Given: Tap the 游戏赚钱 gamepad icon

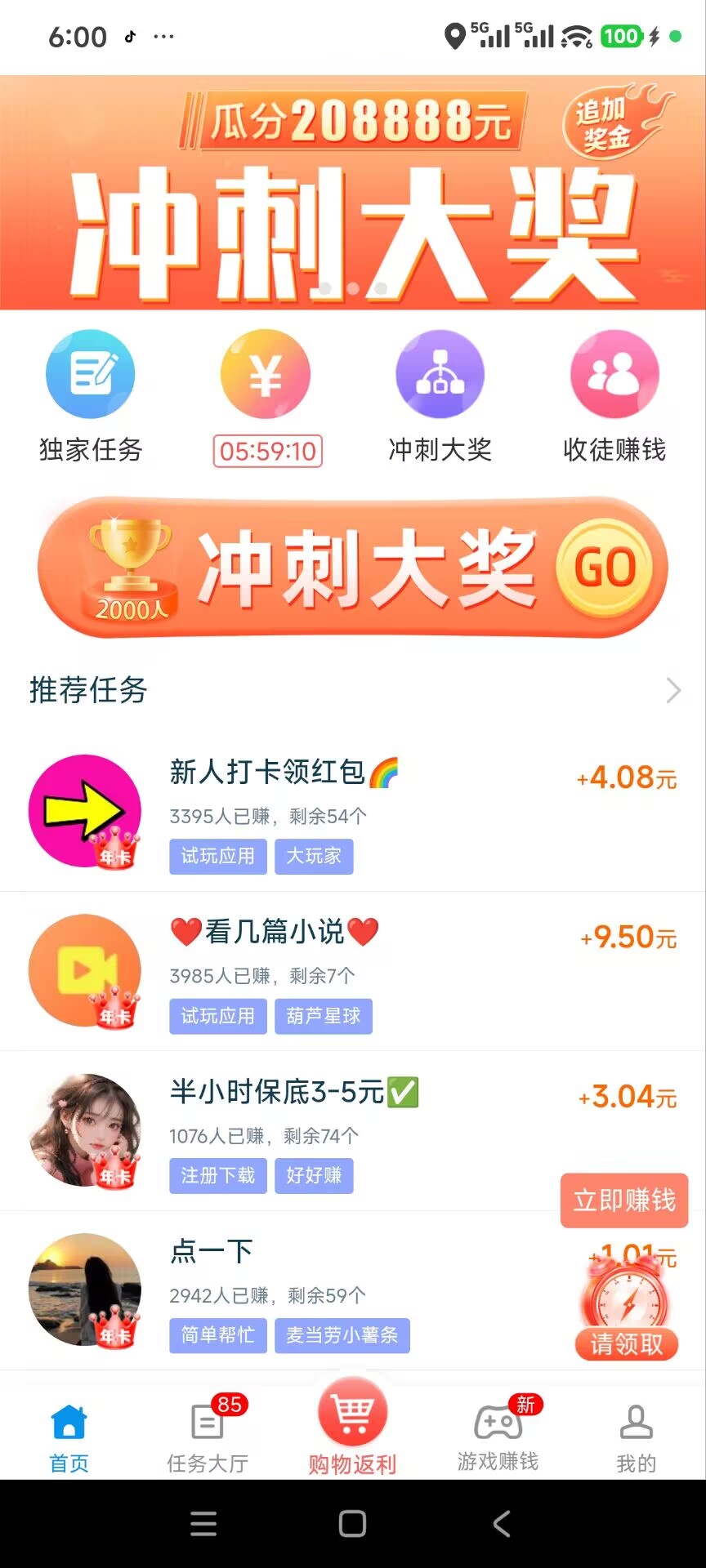Looking at the screenshot, I should tap(495, 1423).
